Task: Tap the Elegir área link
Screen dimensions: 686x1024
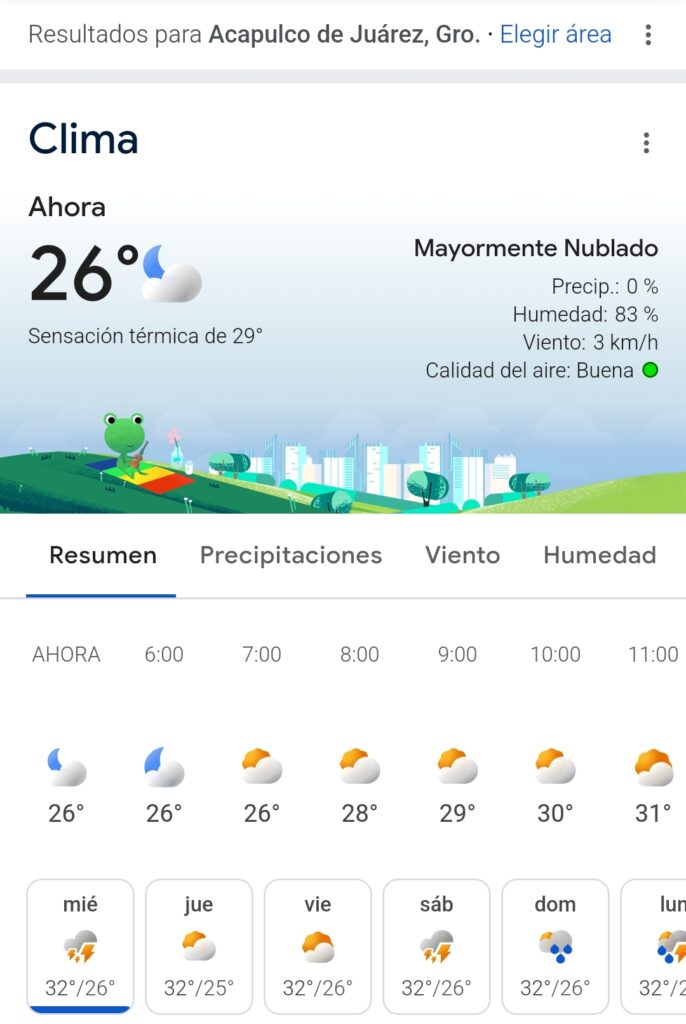Action: 555,34
